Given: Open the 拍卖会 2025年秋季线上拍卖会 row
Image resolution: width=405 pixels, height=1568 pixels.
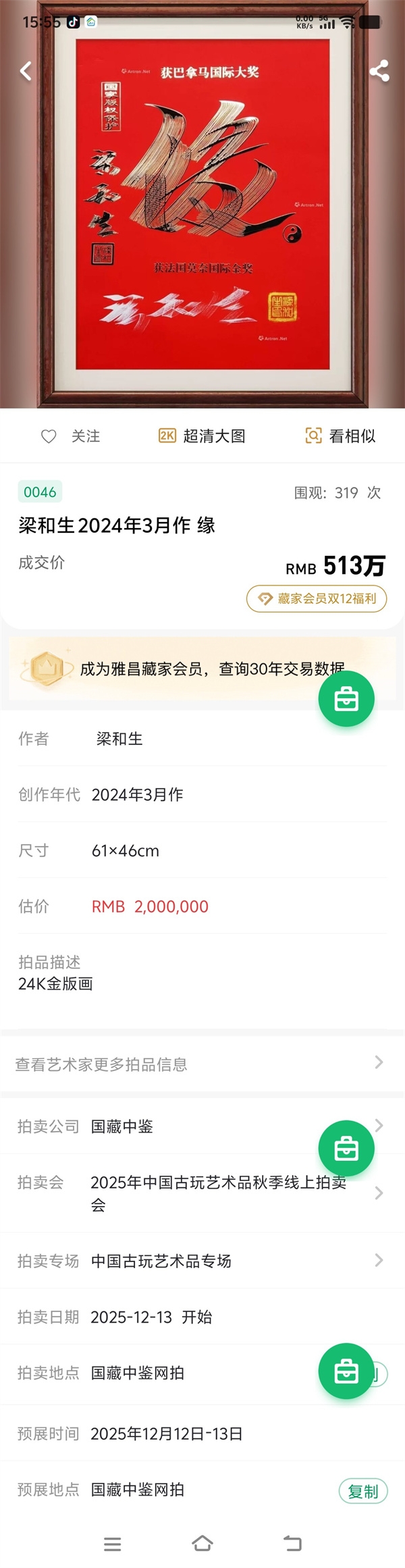Looking at the screenshot, I should 202,1193.
